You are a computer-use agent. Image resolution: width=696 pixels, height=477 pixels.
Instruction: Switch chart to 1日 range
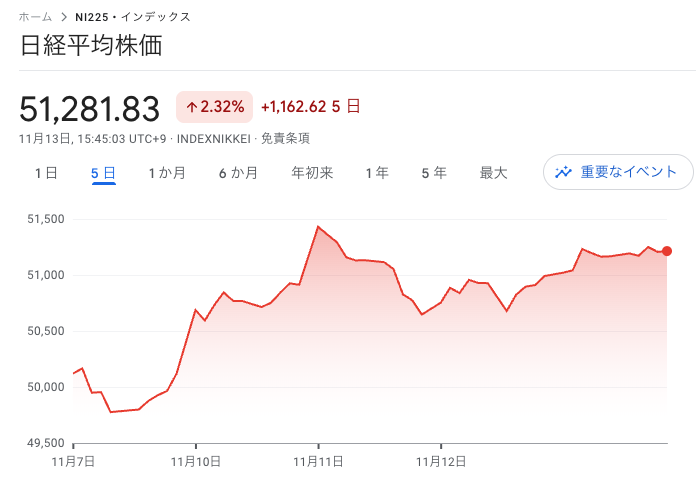46,173
